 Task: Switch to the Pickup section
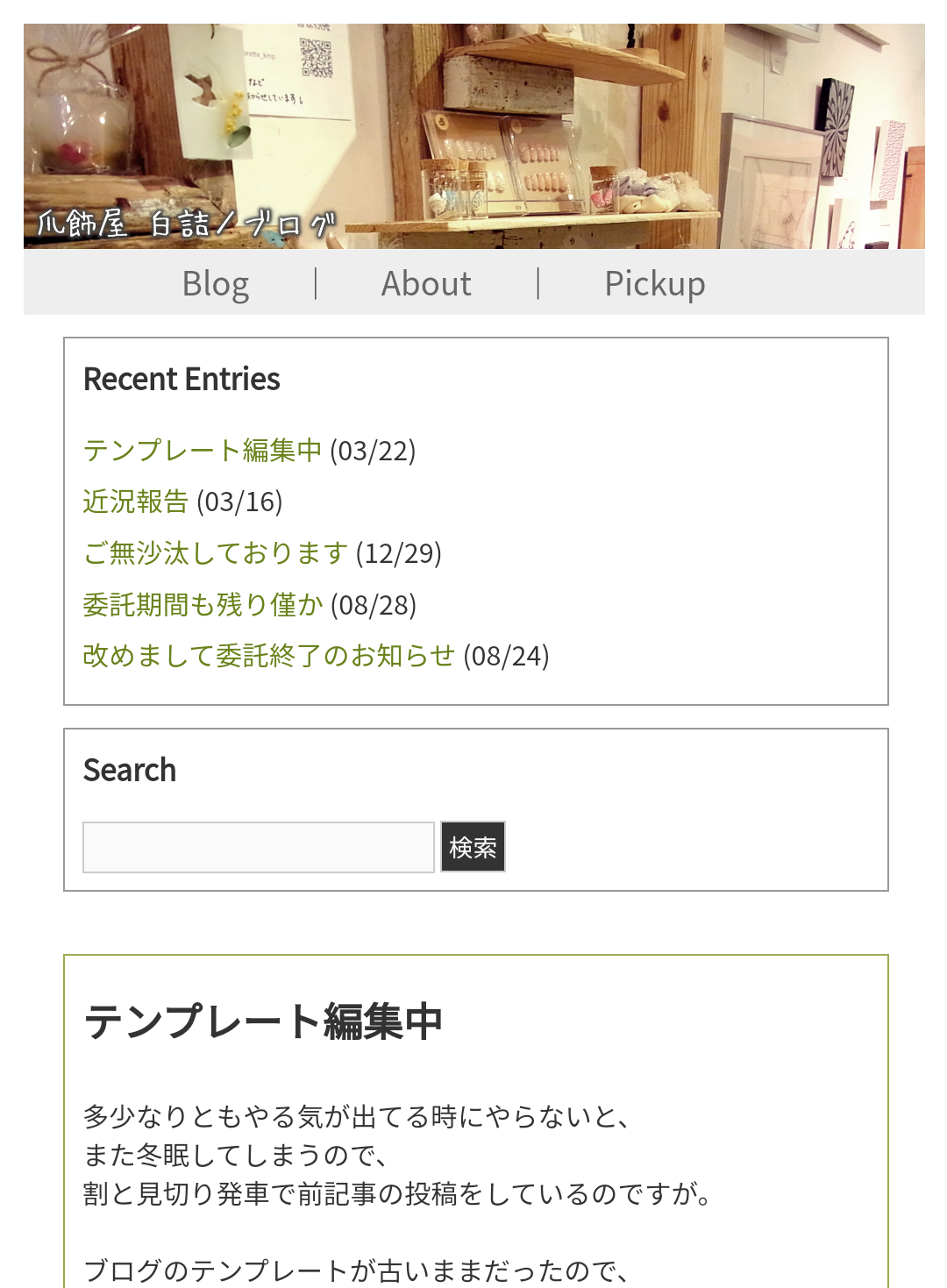pos(654,283)
